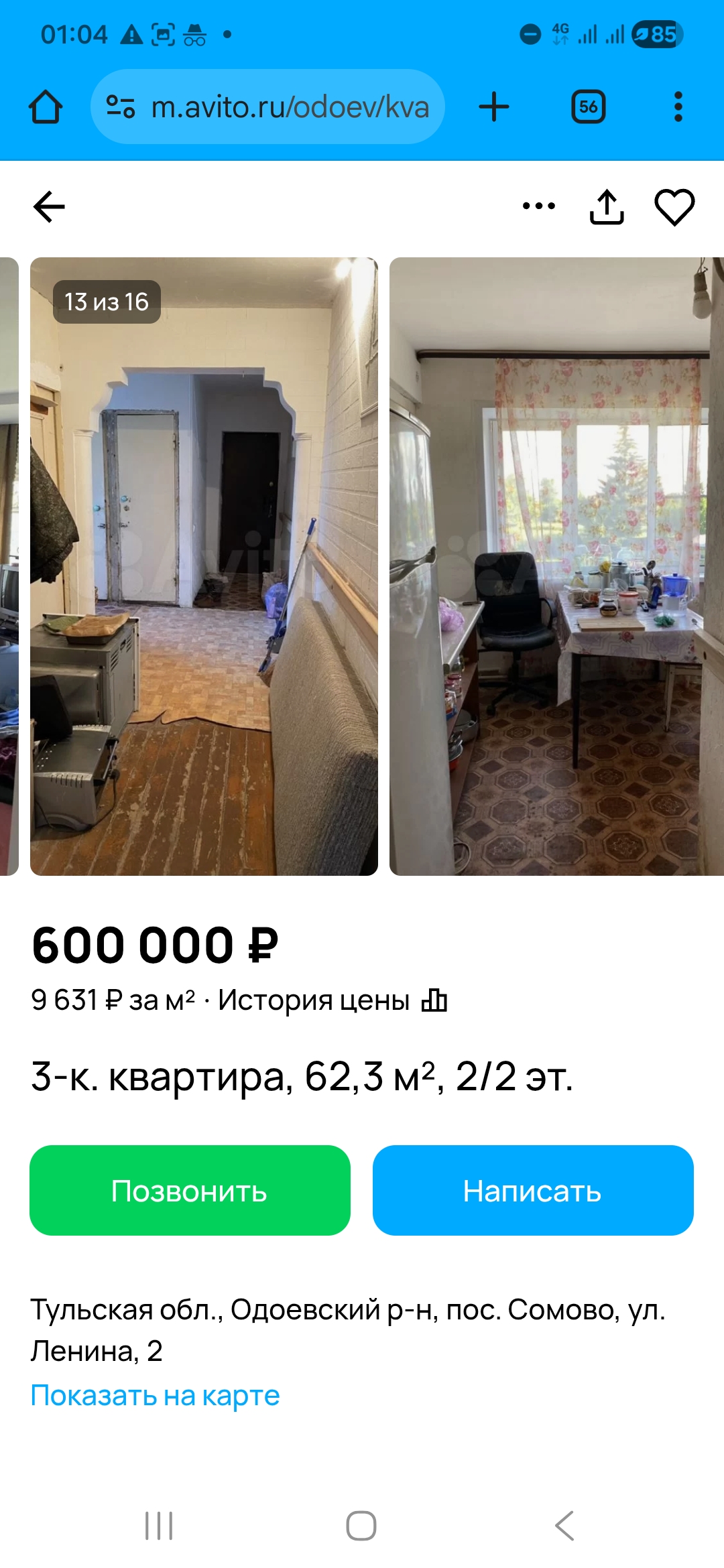
Task: Edit the m.avito.ru address bar
Action: pos(288,107)
